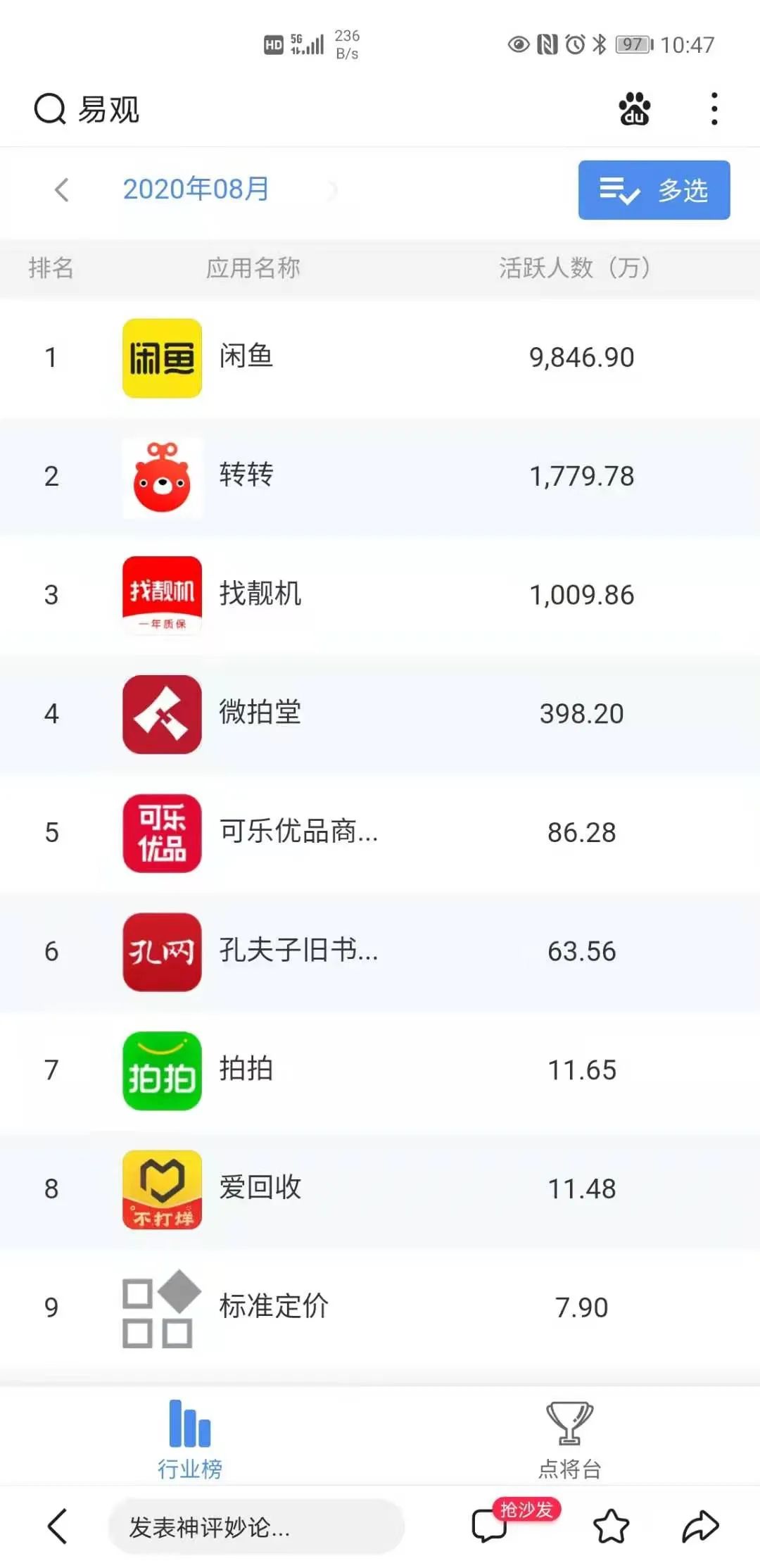The height and width of the screenshot is (1568, 760).
Task: Select the 拍拍 app entry
Action: tap(246, 1070)
